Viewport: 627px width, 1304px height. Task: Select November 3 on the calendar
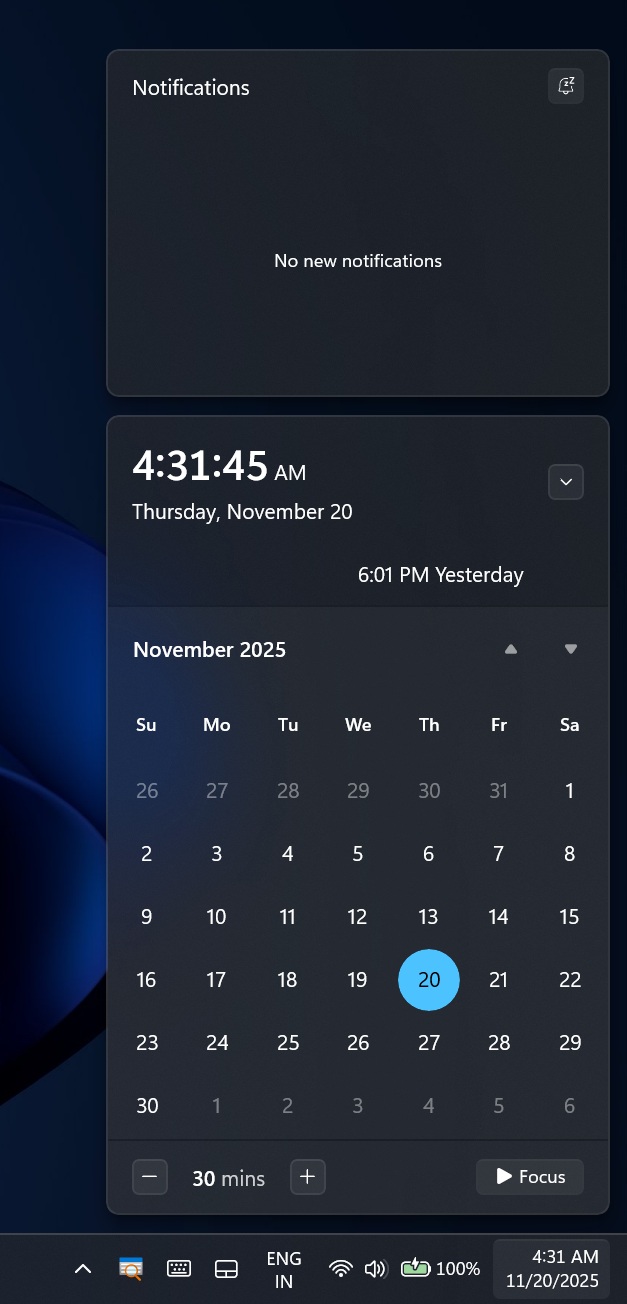pos(217,854)
